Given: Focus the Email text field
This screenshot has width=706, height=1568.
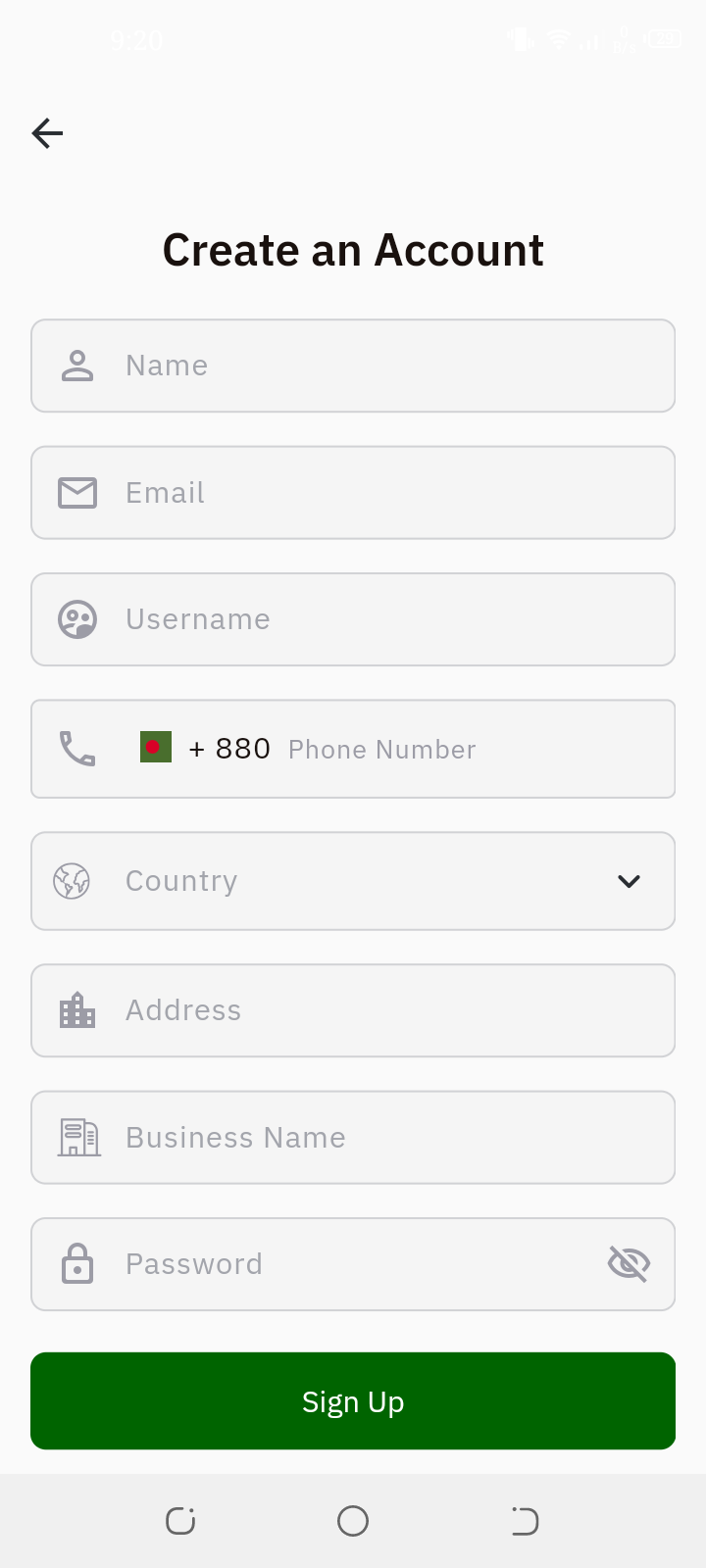Looking at the screenshot, I should tap(392, 493).
